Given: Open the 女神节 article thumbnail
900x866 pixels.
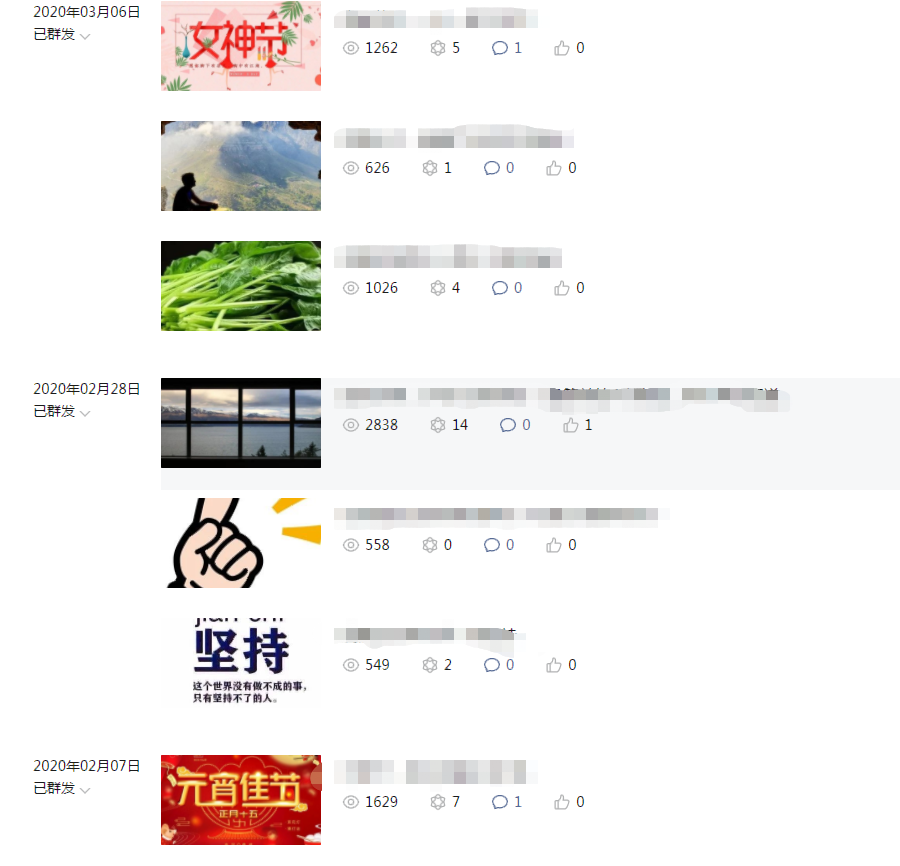Looking at the screenshot, I should click(241, 46).
